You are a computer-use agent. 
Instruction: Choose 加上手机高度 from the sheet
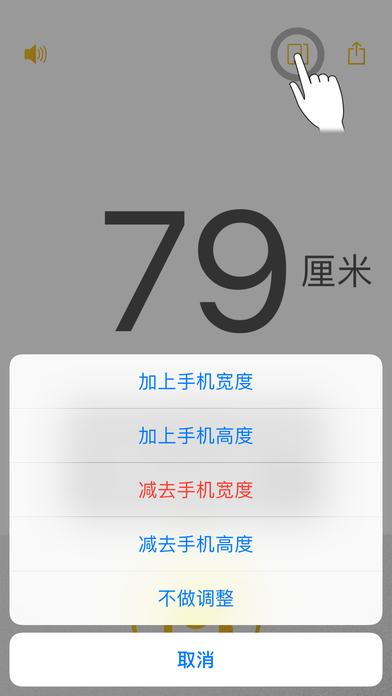tap(196, 436)
